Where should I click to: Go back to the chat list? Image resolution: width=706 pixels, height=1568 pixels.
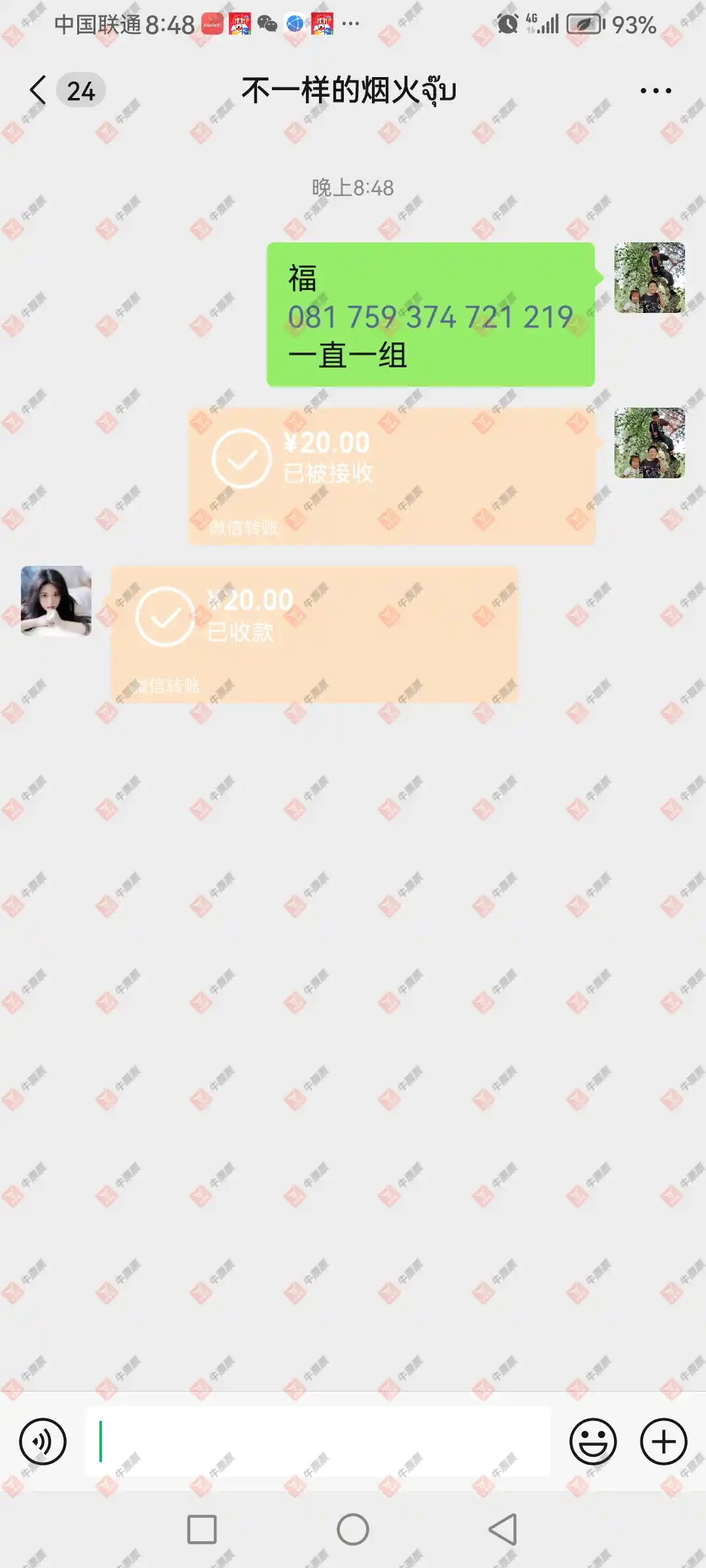(x=39, y=90)
